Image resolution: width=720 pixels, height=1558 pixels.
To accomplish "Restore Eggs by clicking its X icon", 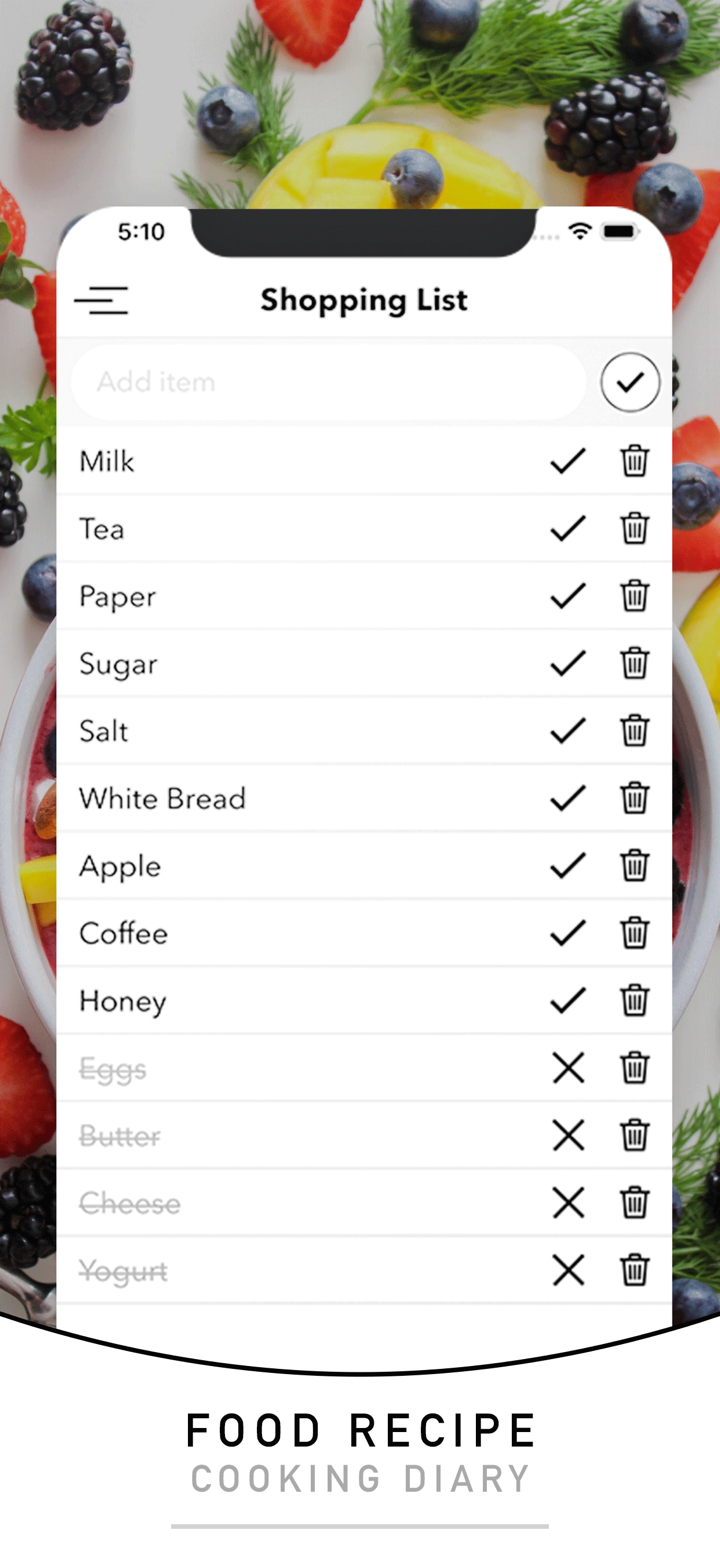I will [x=567, y=1068].
